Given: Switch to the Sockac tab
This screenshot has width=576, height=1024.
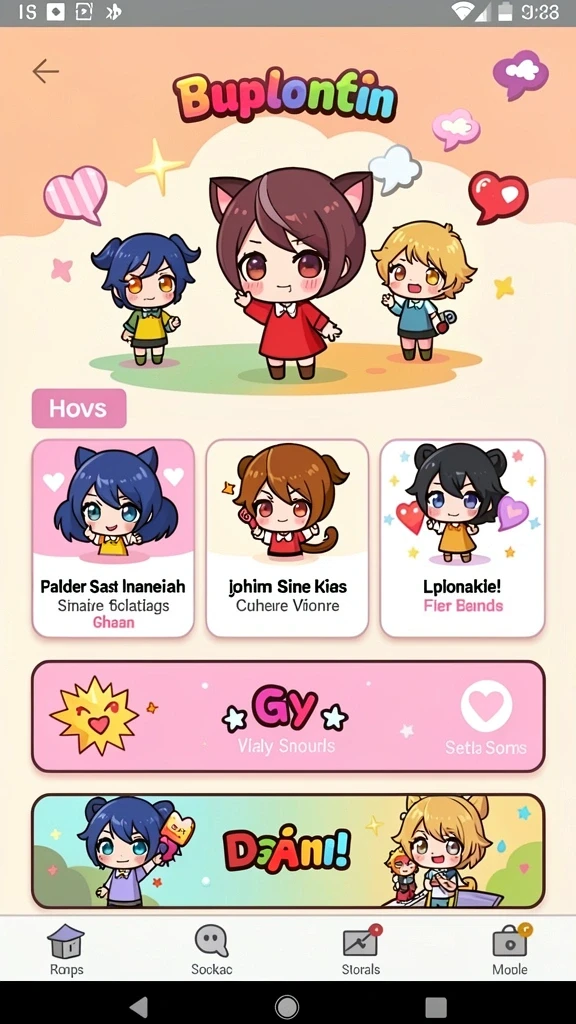Looking at the screenshot, I should point(212,950).
